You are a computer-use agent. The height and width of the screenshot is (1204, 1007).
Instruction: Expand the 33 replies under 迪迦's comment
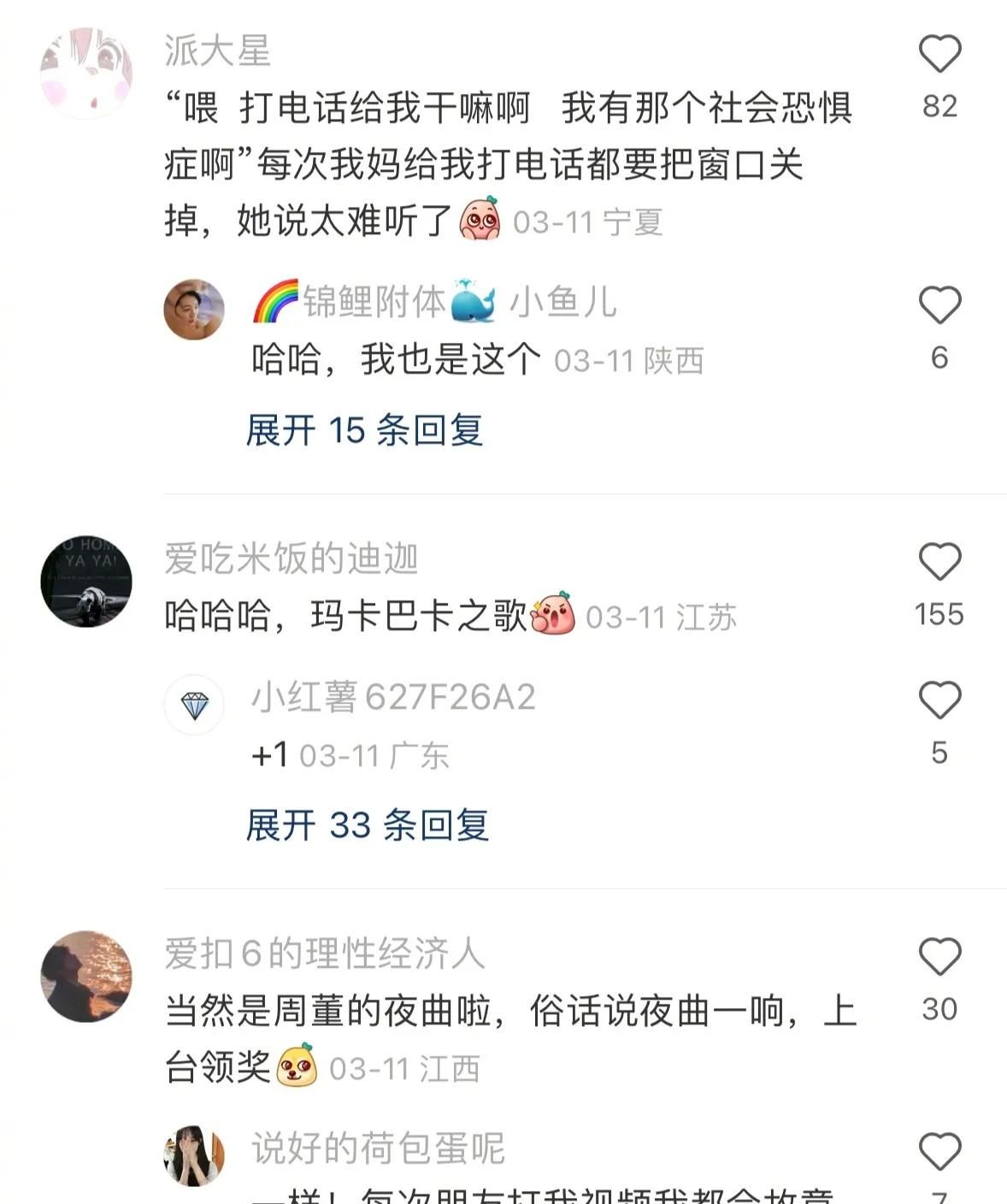click(x=368, y=825)
